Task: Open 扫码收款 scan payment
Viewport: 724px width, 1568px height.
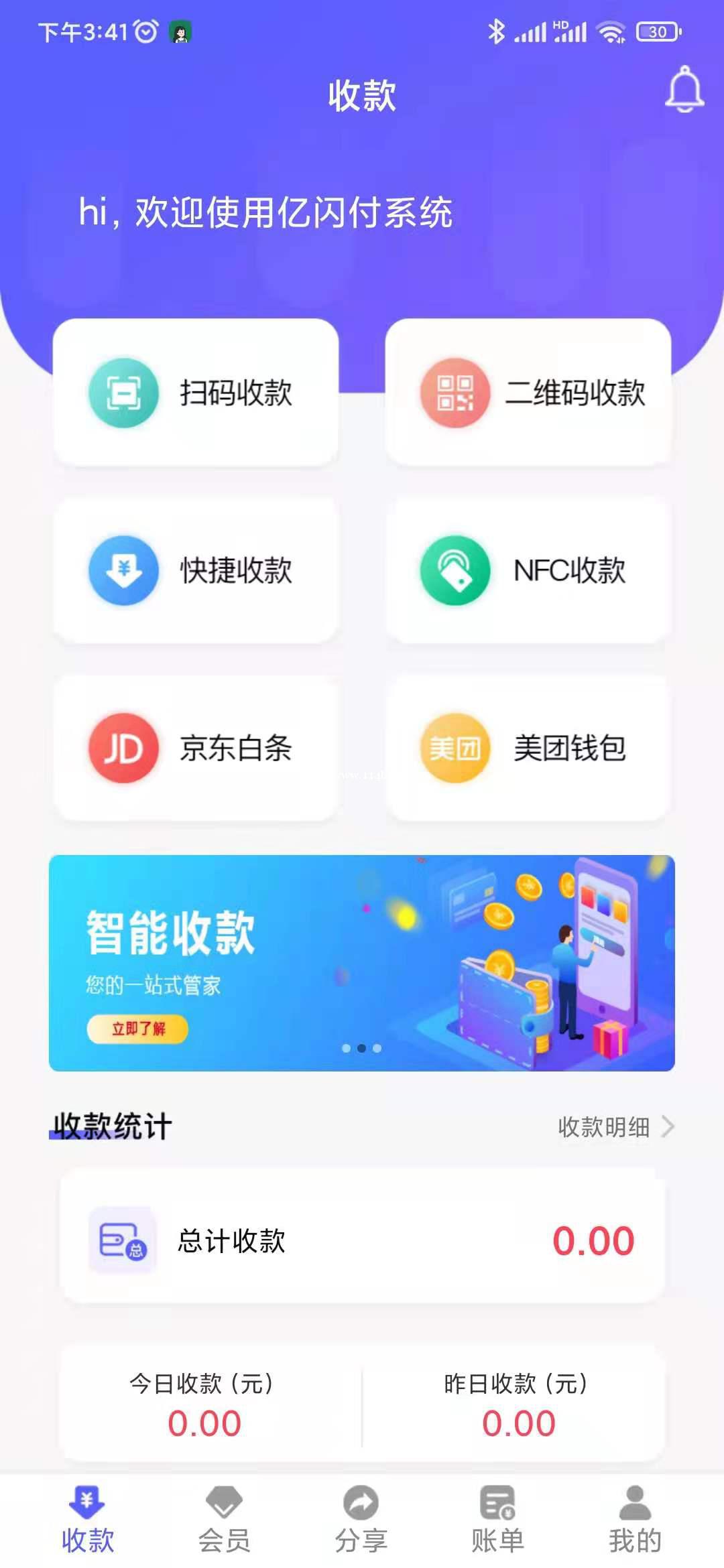Action: pos(196,392)
